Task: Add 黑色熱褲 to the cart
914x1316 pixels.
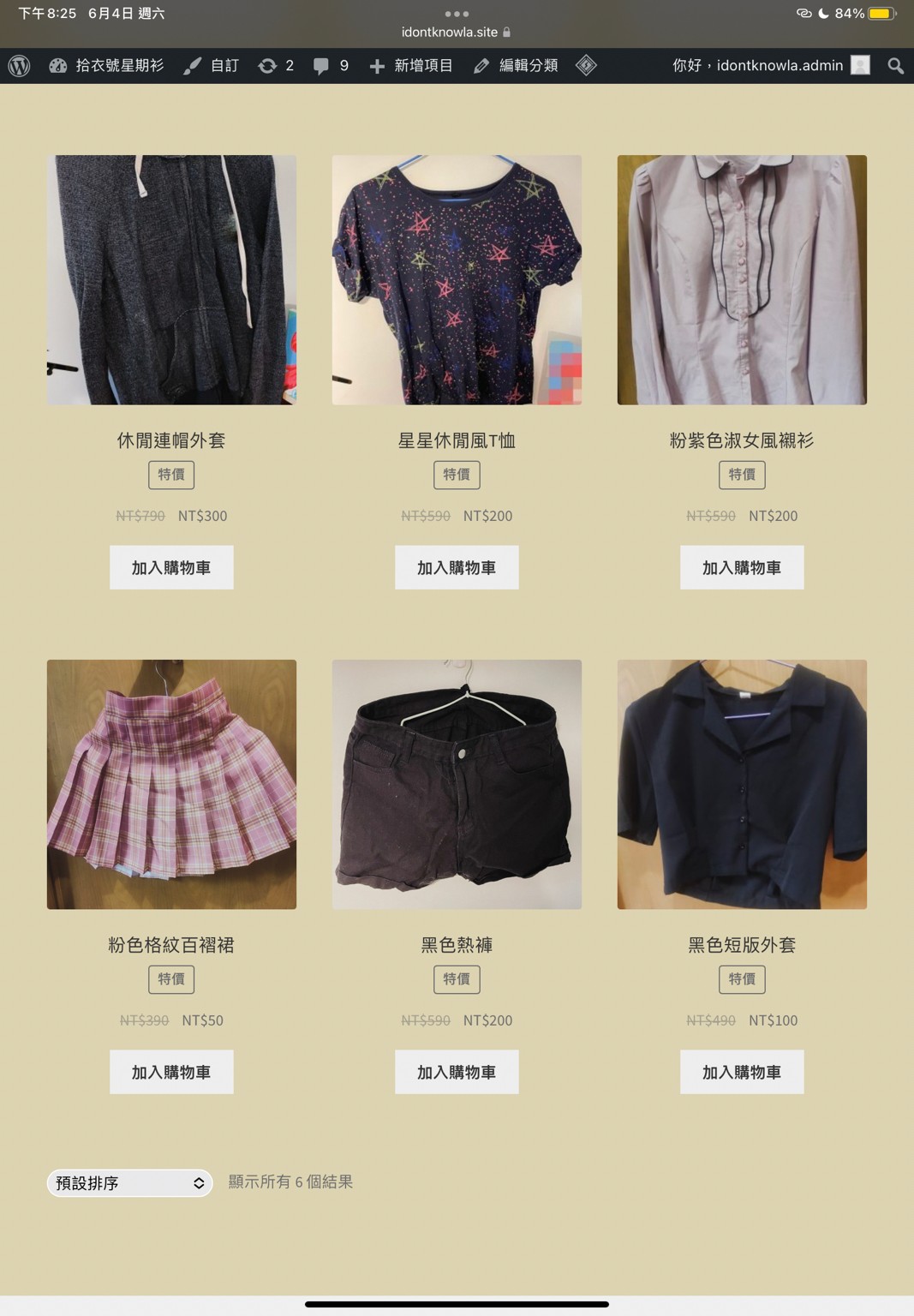Action: pos(457,1072)
